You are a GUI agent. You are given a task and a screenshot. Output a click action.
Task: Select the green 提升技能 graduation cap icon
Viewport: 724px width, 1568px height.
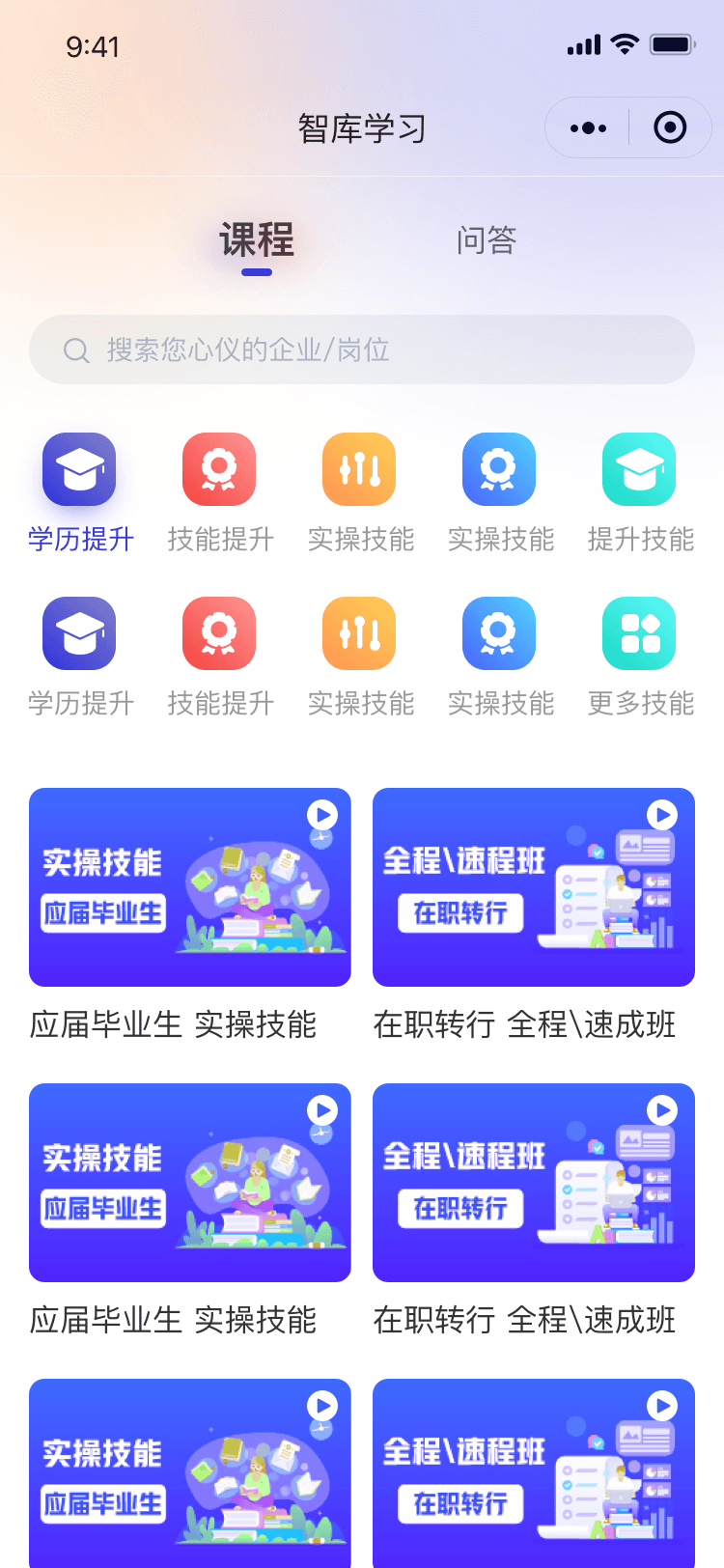(638, 469)
